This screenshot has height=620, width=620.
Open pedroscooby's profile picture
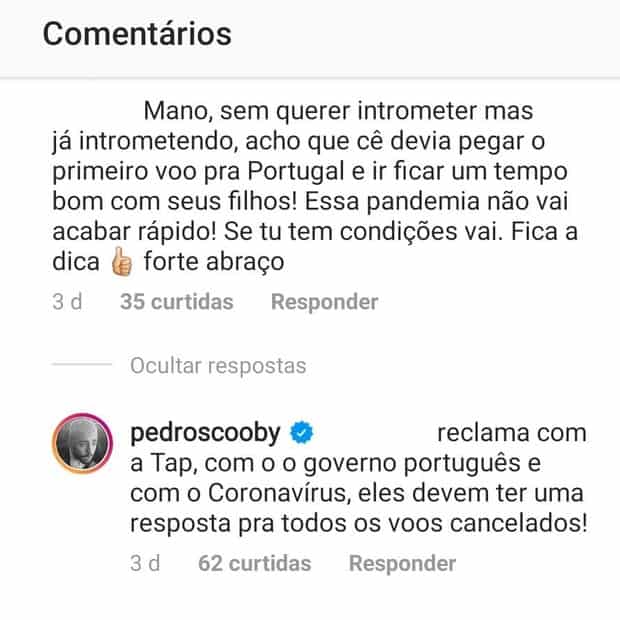[x=82, y=443]
